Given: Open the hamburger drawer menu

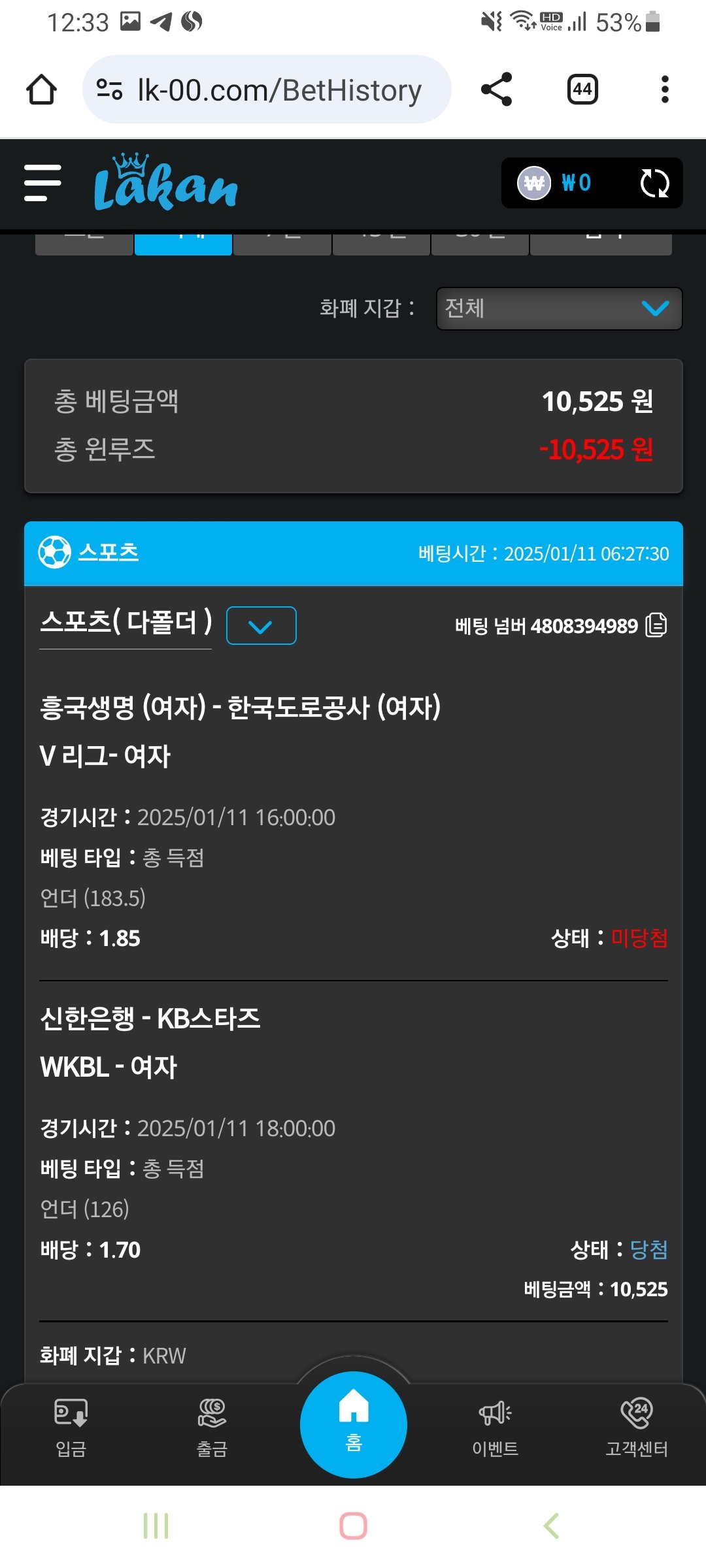Looking at the screenshot, I should click(42, 183).
